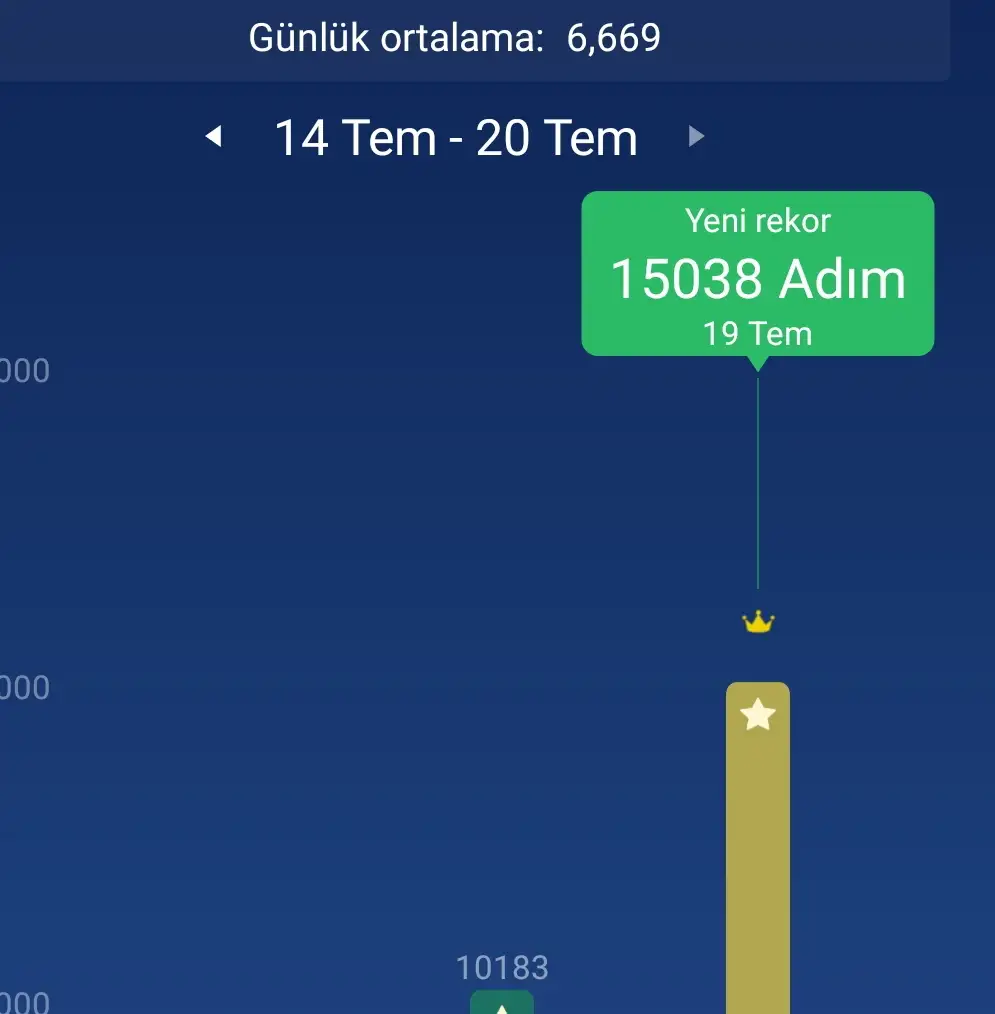Select the 19 Tem step bar
Viewport: 995px width, 1014px height.
(x=757, y=850)
